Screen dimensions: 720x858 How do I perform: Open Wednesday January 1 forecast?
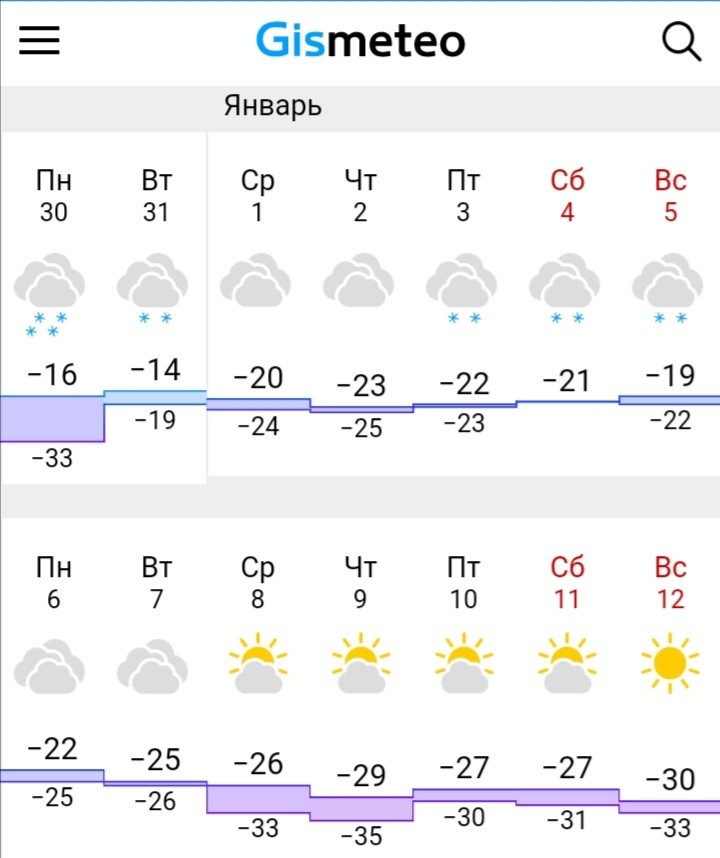258,304
